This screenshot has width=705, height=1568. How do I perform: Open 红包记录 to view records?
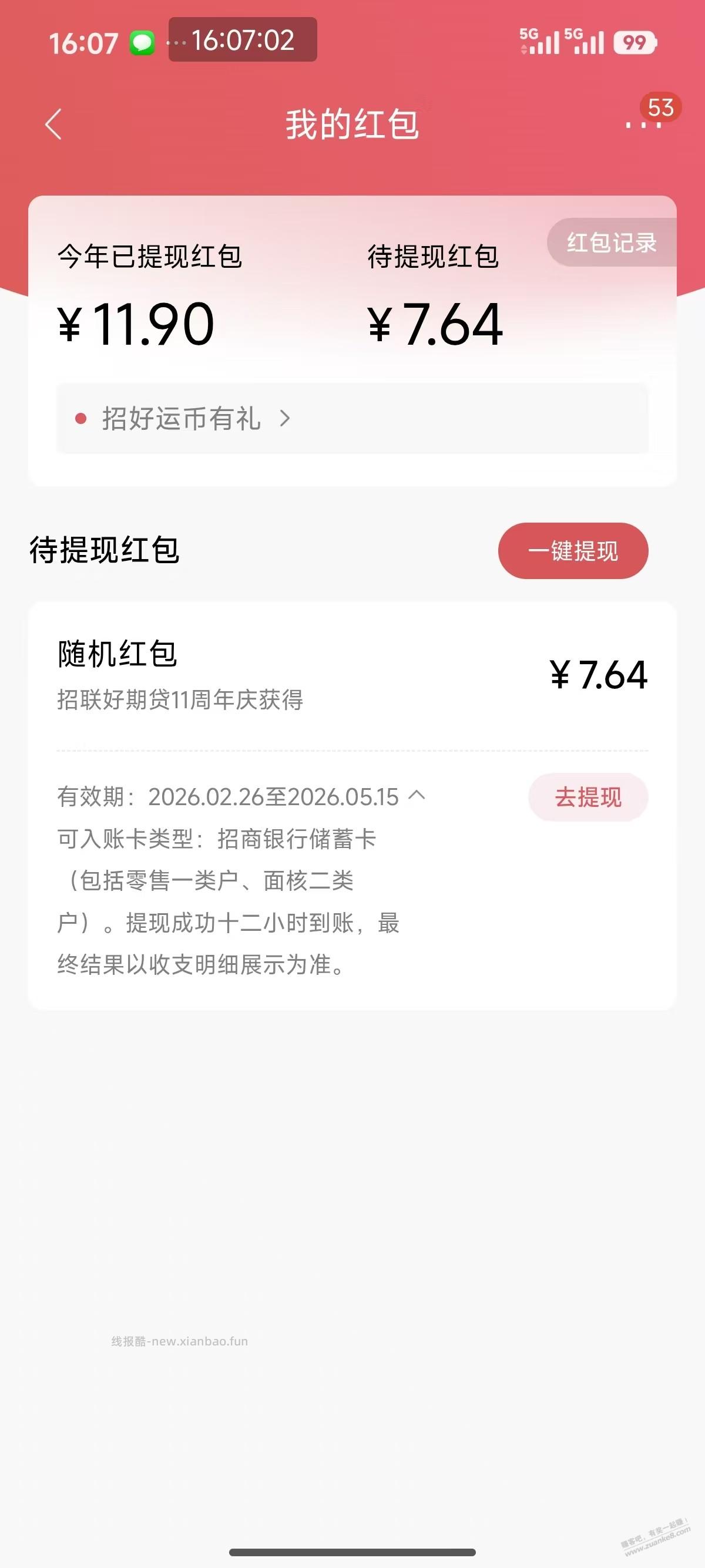pyautogui.click(x=610, y=243)
